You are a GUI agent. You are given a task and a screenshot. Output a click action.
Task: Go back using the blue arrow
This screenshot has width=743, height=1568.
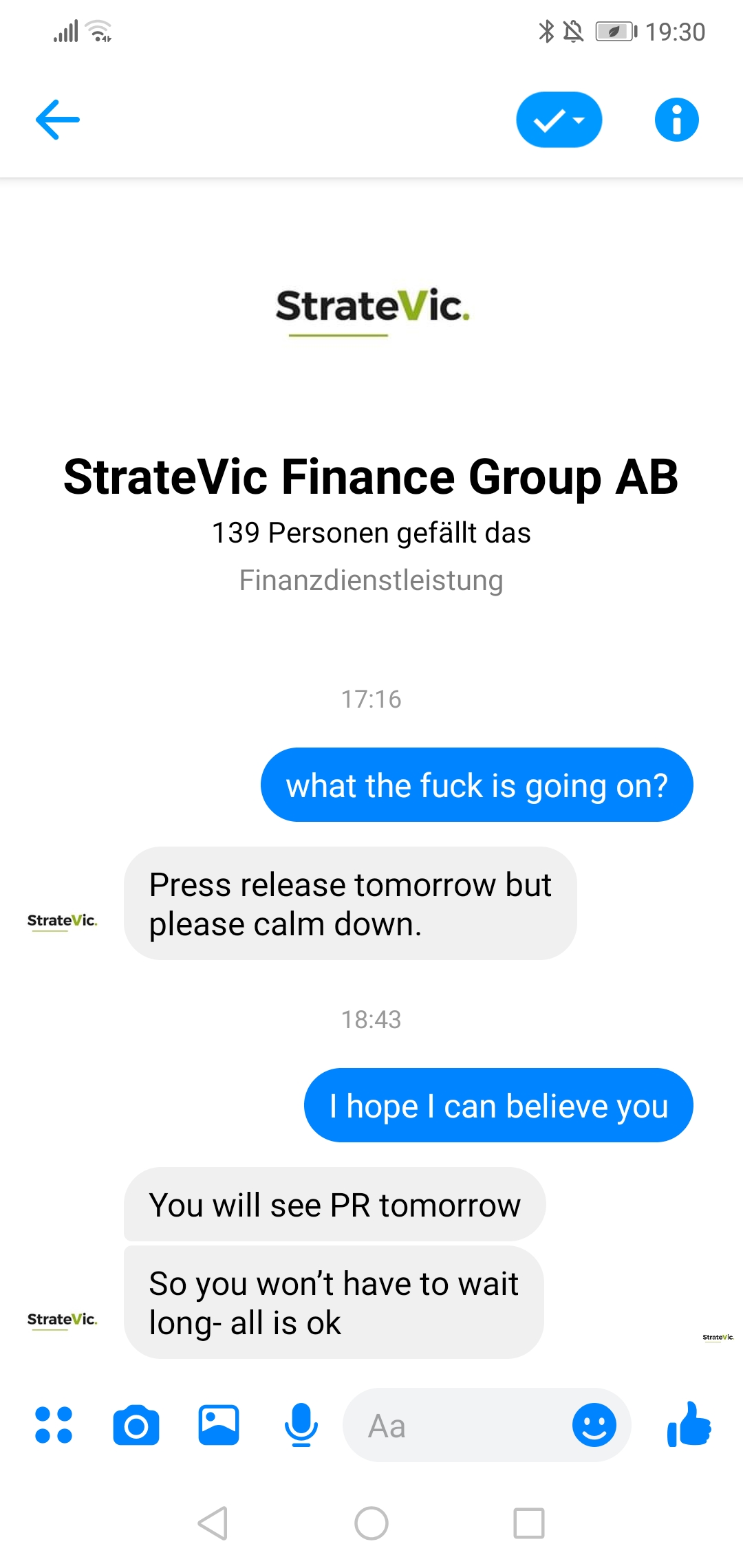point(58,120)
